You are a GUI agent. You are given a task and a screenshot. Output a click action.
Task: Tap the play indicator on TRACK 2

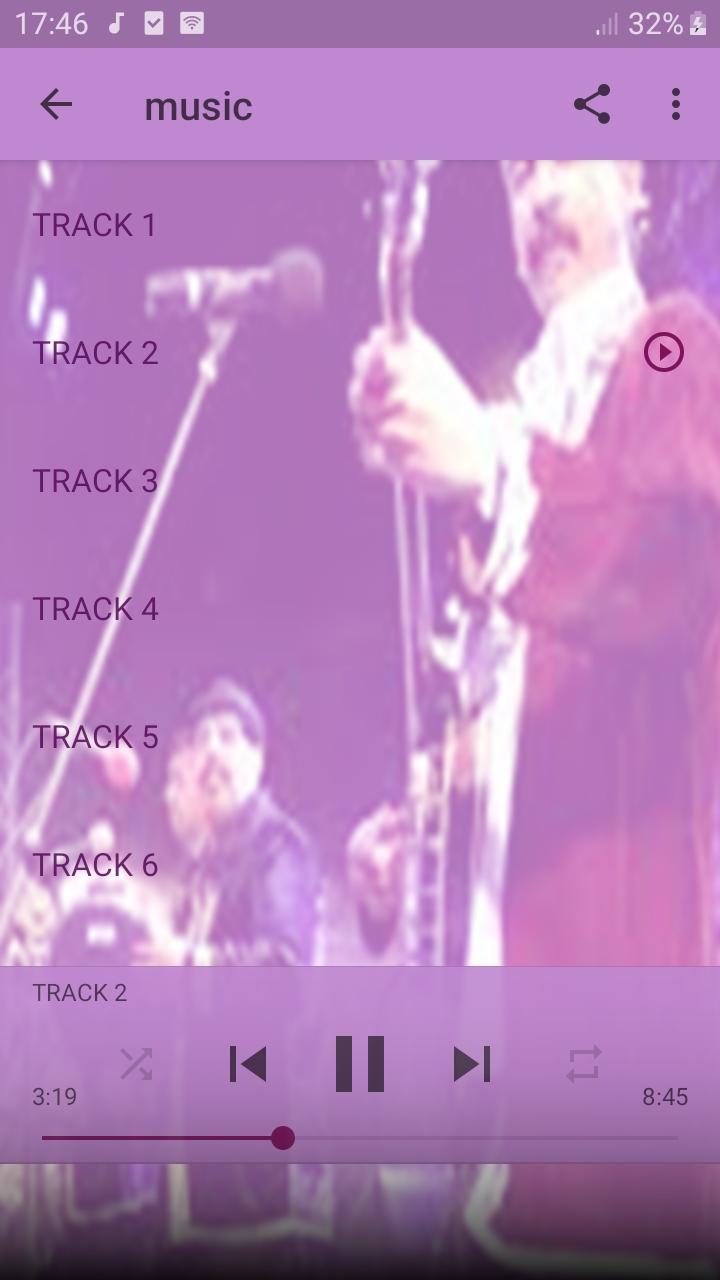pos(664,352)
